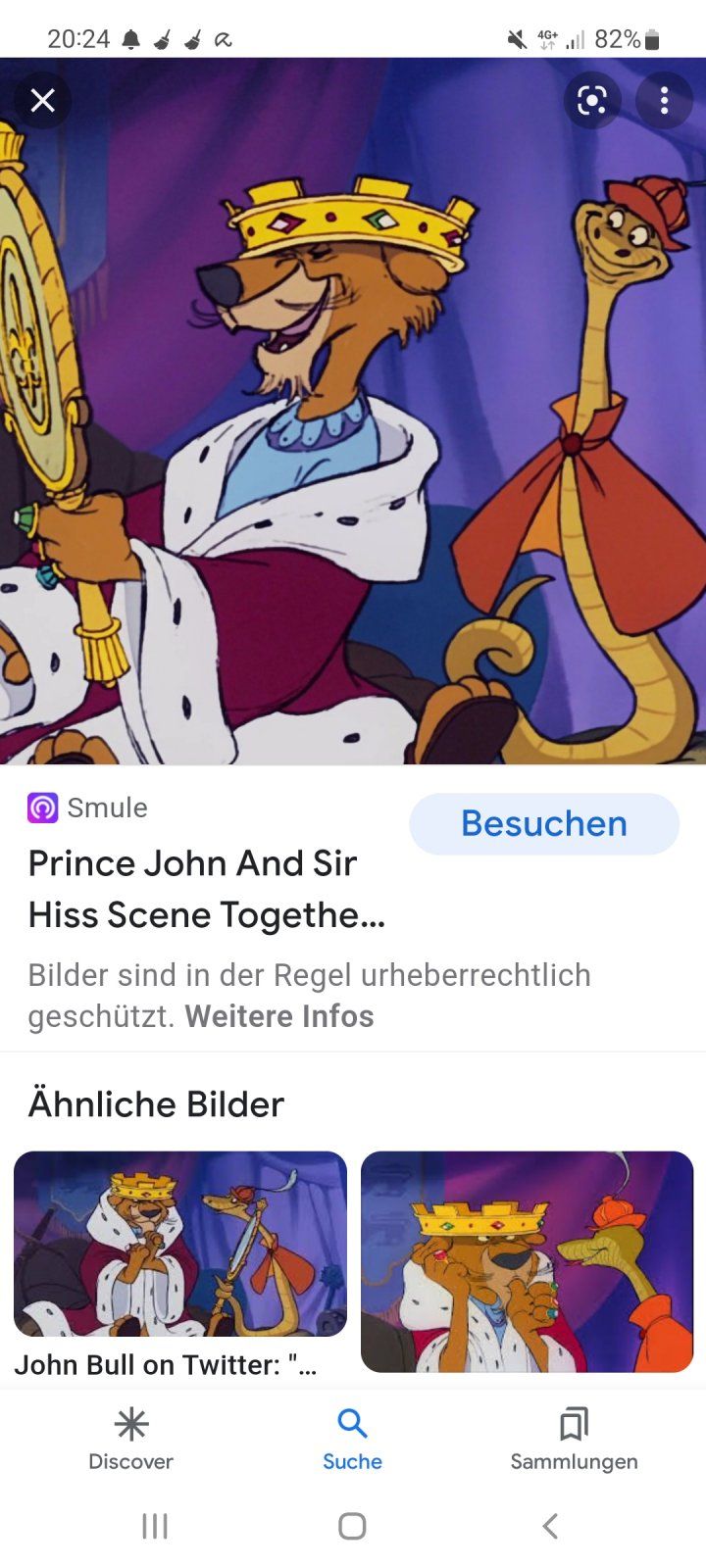Return to the home screen
The image size is (706, 1568).
[352, 1526]
